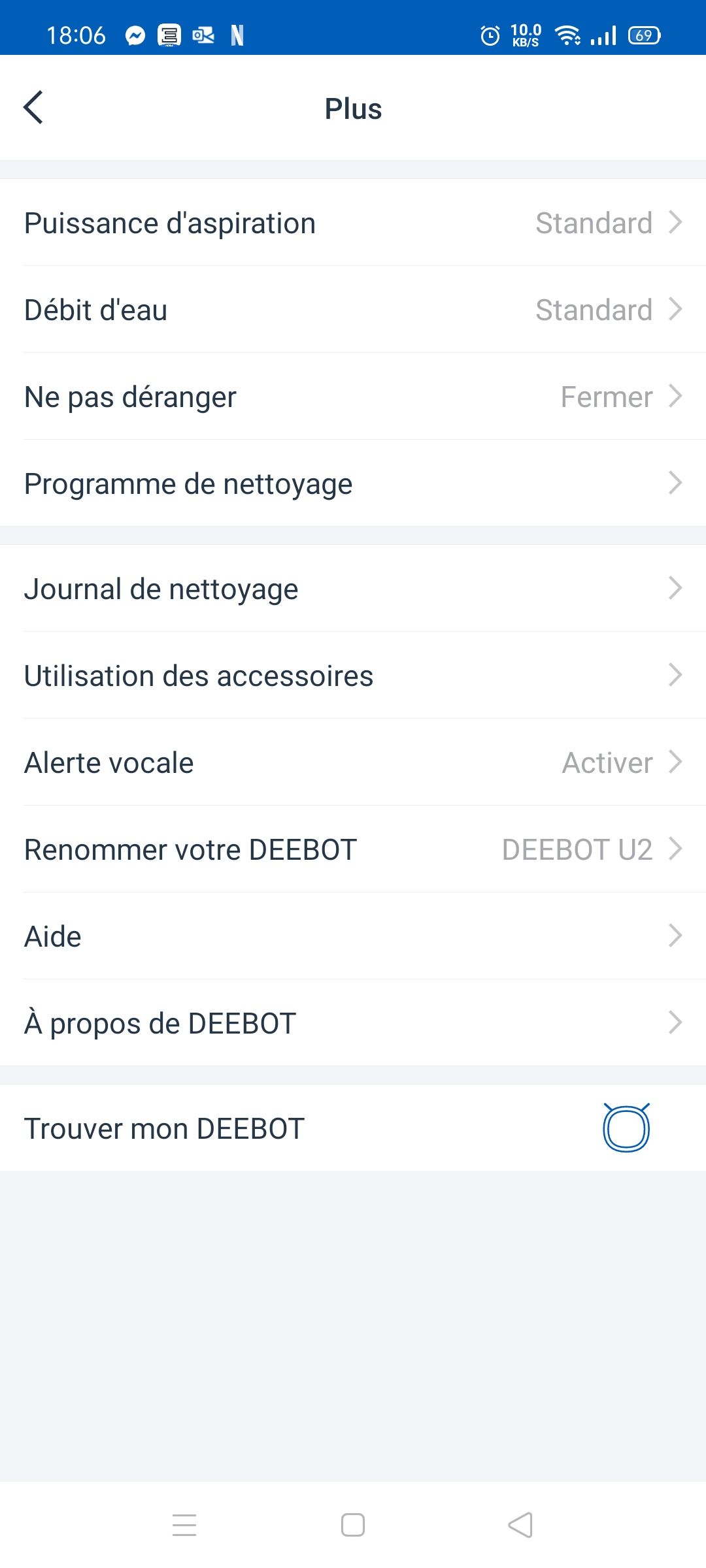Open Programme de nettoyage

point(353,483)
